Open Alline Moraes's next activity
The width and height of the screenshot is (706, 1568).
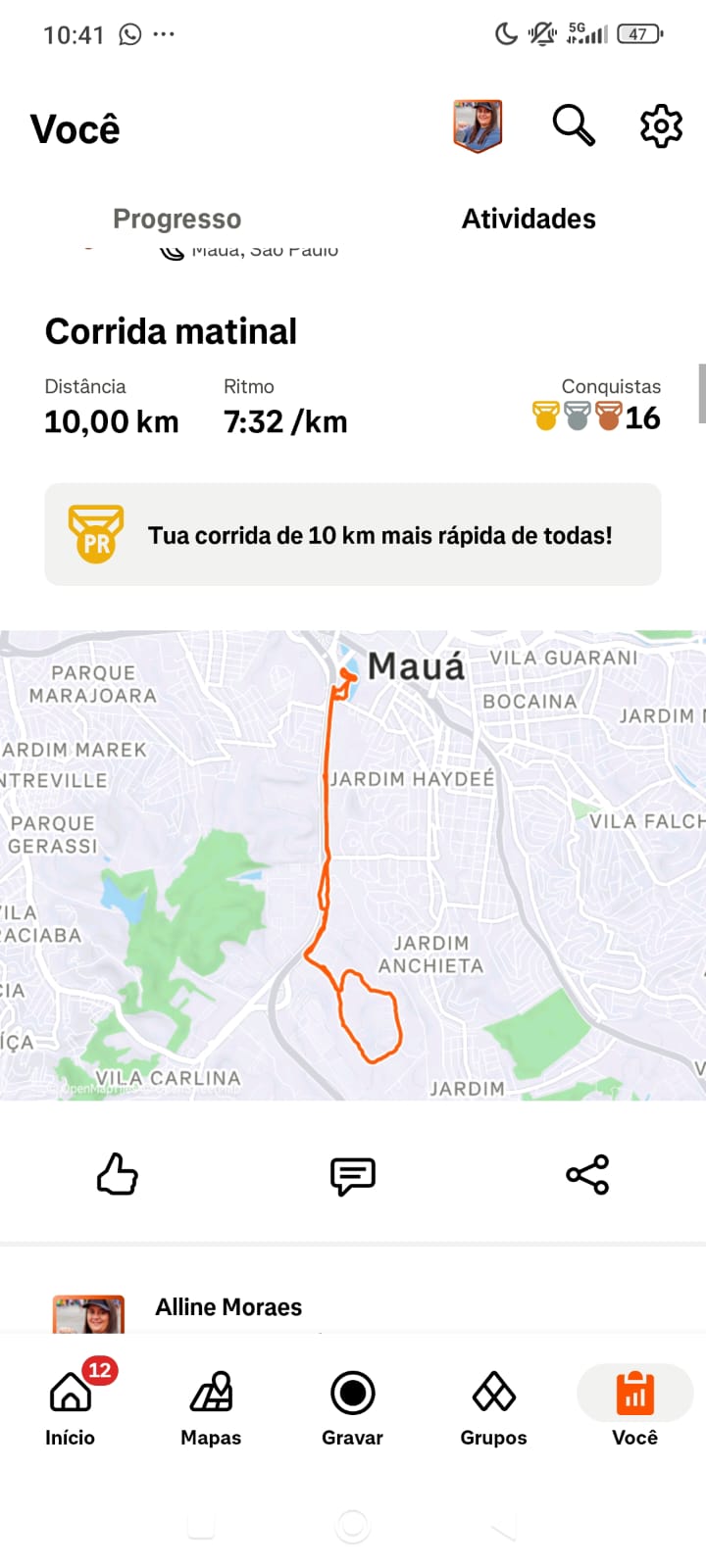coord(228,1307)
